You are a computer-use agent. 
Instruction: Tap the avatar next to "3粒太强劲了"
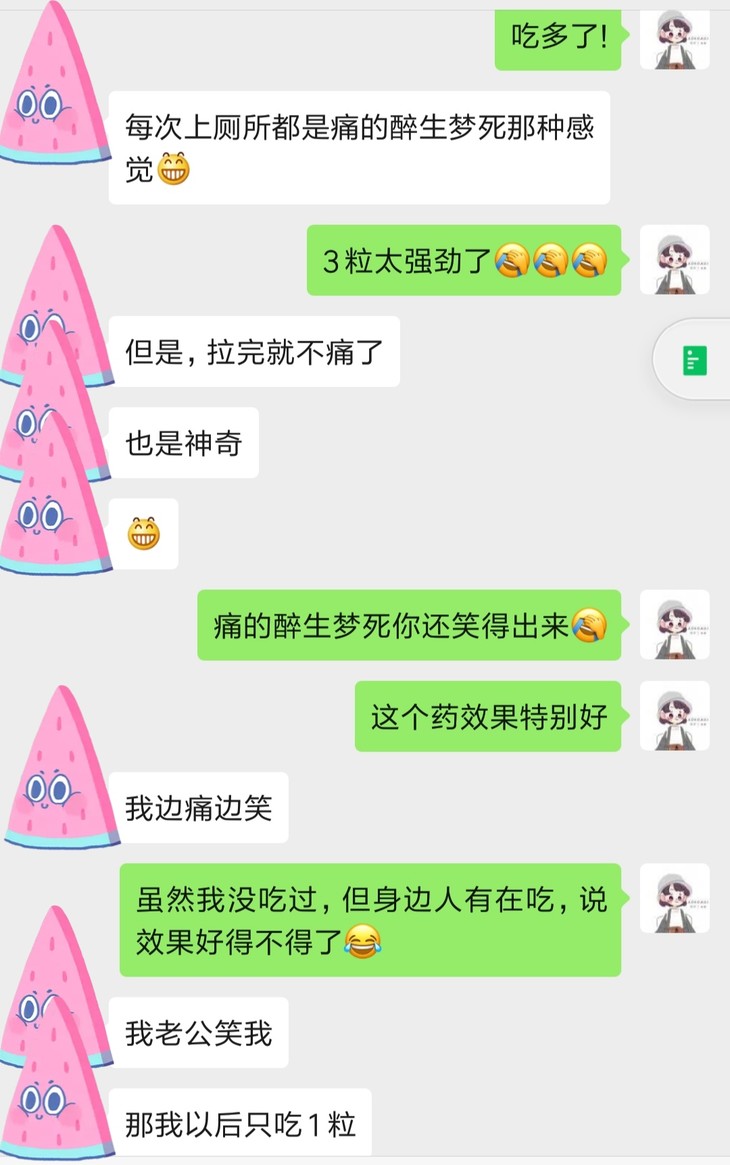pos(674,260)
